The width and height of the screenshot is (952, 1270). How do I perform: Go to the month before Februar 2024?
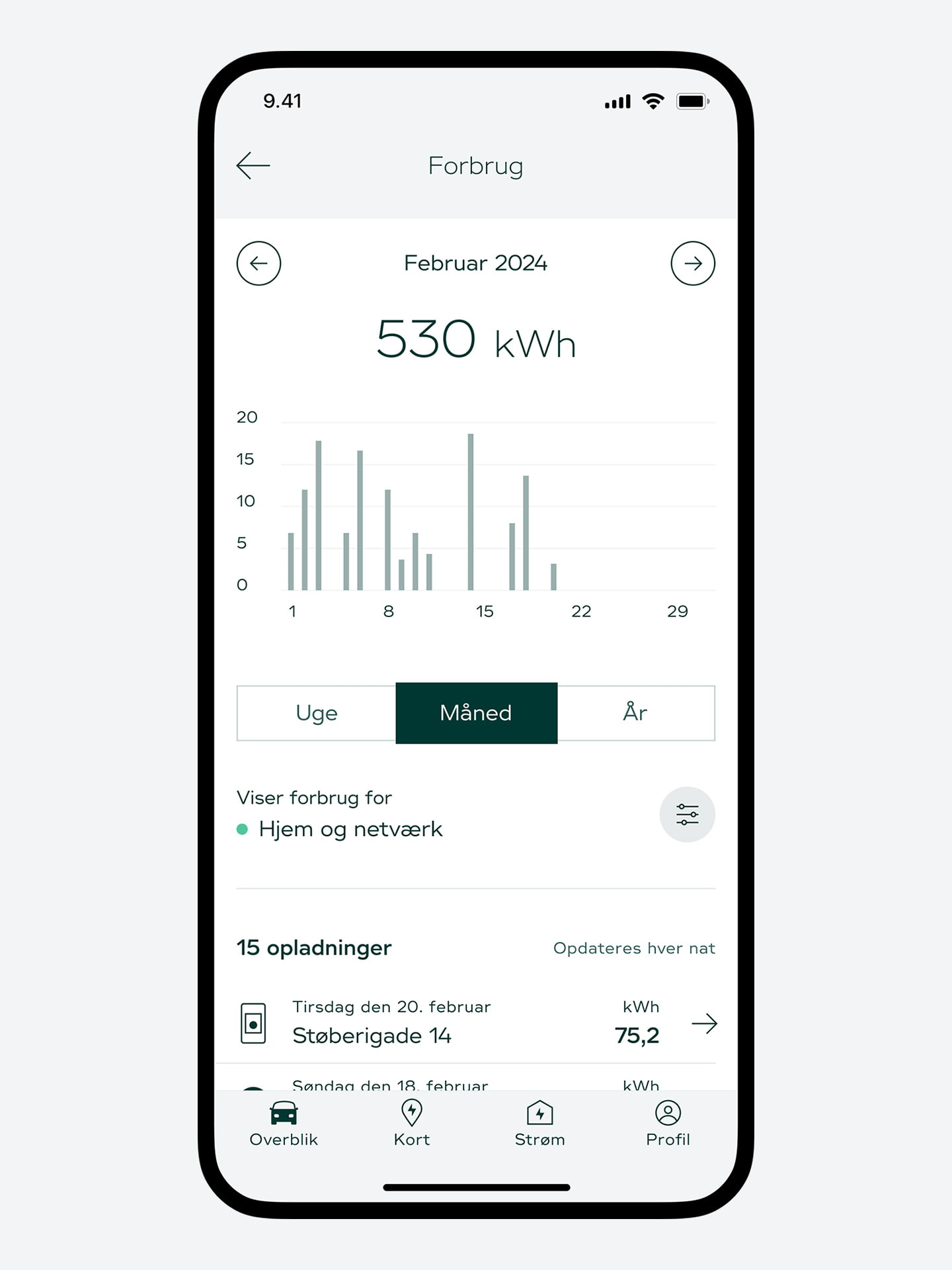[x=258, y=263]
